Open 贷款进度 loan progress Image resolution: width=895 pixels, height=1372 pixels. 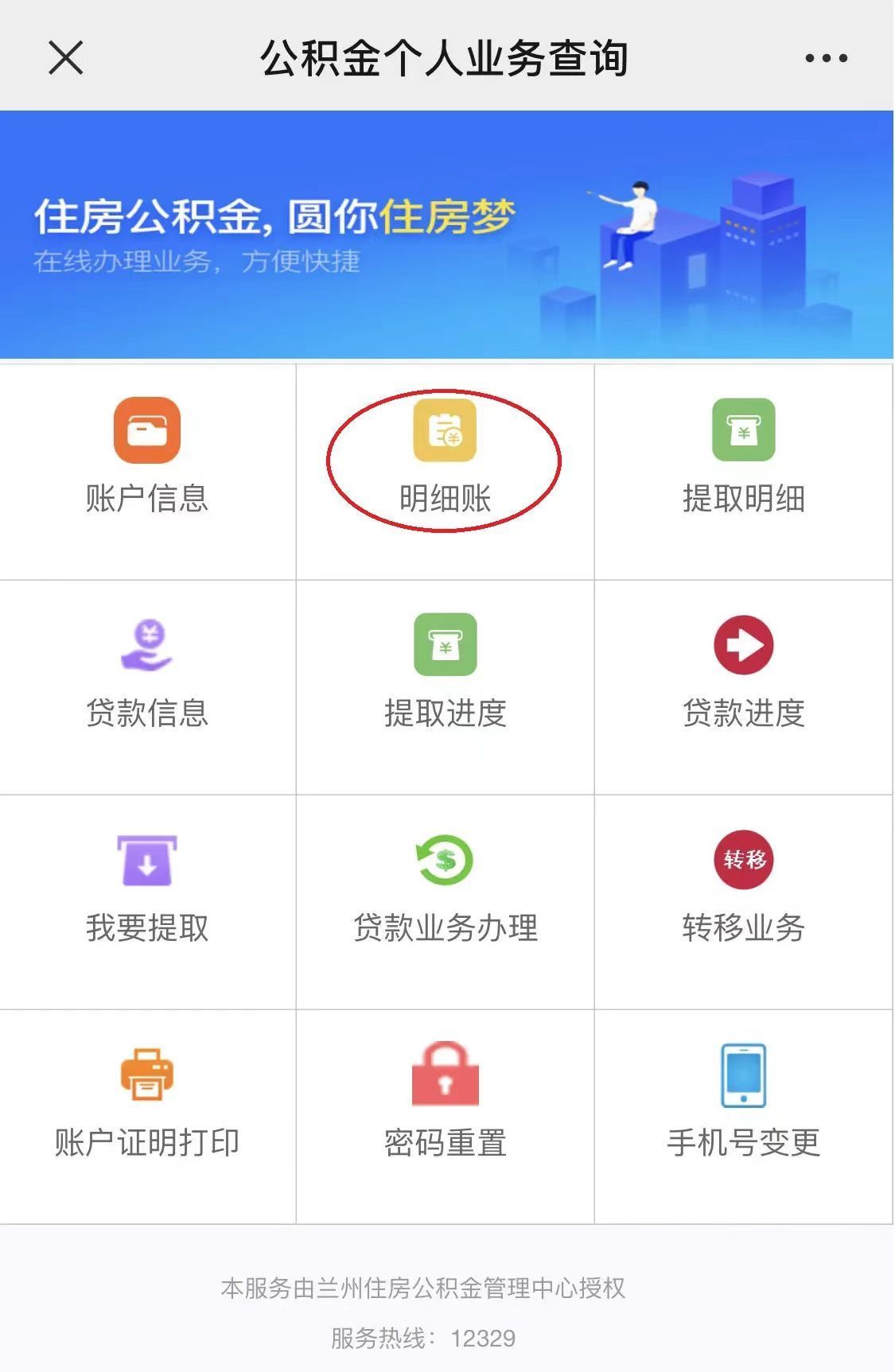point(743,676)
